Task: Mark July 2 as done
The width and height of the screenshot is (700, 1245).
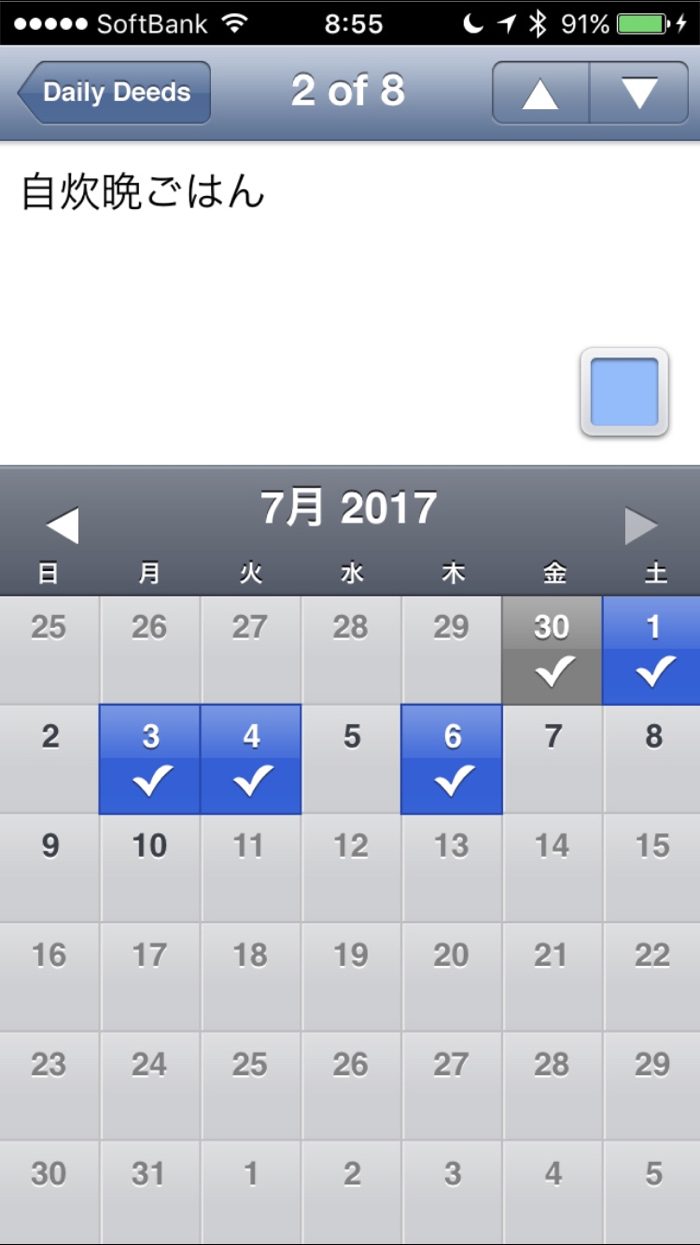Action: pyautogui.click(x=50, y=760)
